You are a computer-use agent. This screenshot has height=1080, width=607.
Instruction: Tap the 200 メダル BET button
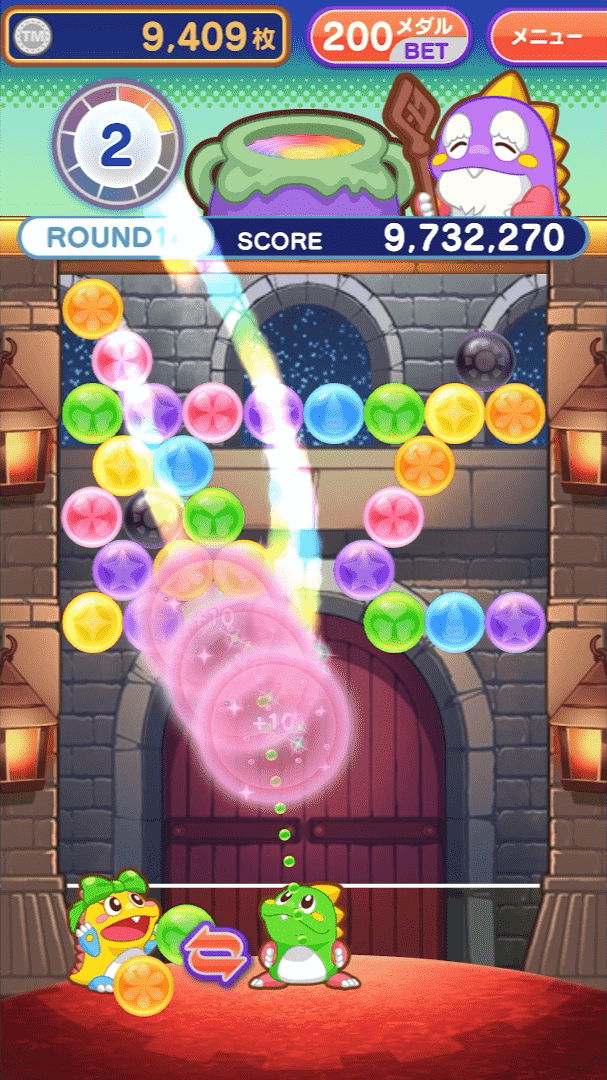(x=388, y=37)
